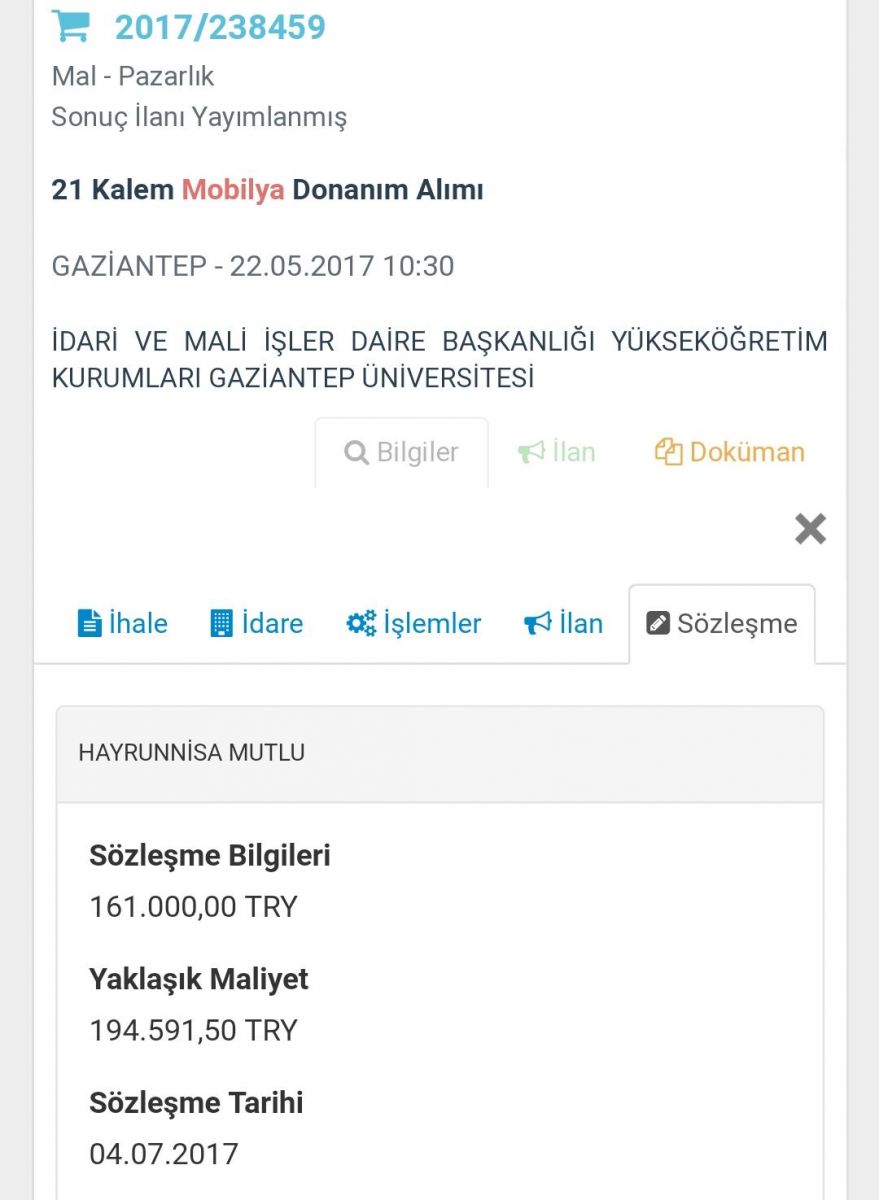Show the lower İlan tab beside Sözleşme

pyautogui.click(x=564, y=624)
